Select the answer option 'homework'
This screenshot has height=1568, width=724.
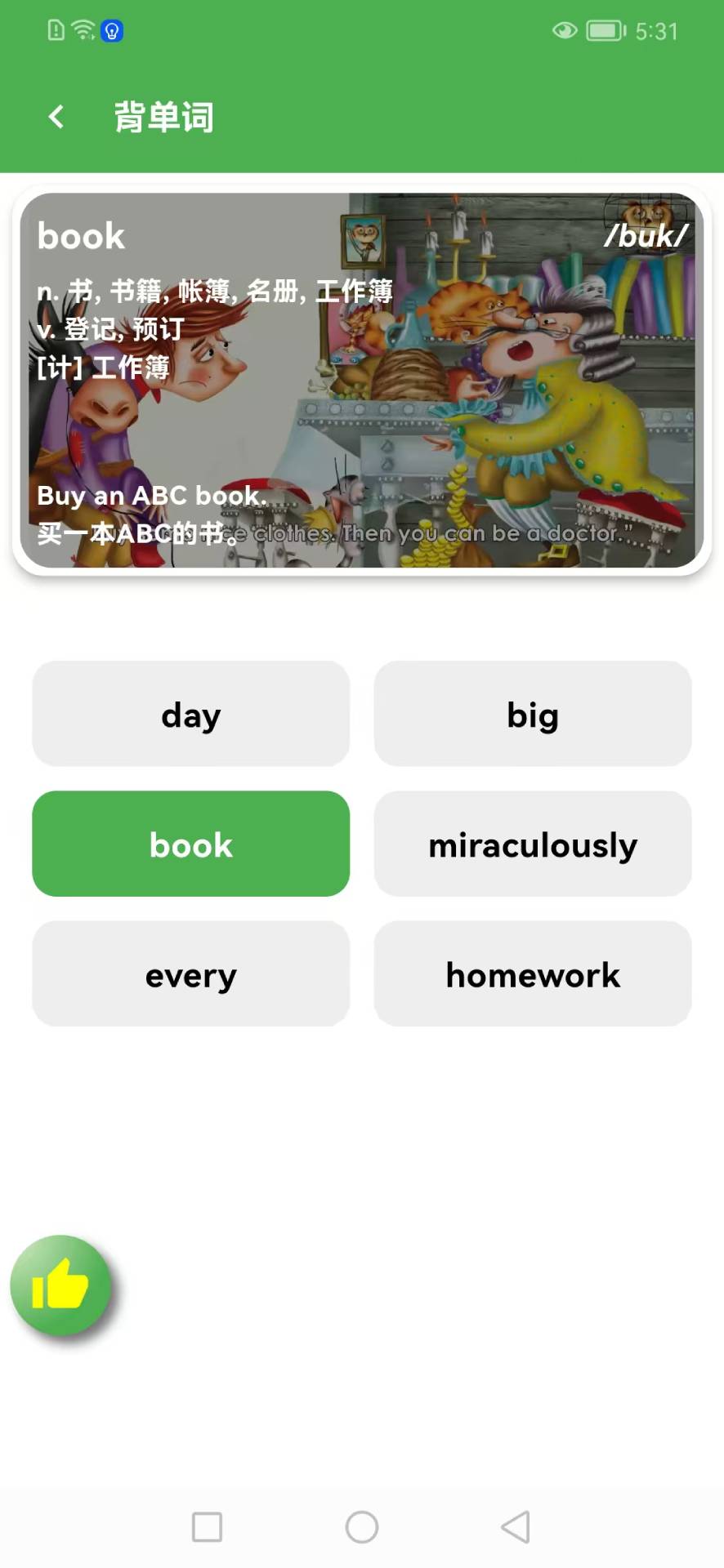[532, 973]
